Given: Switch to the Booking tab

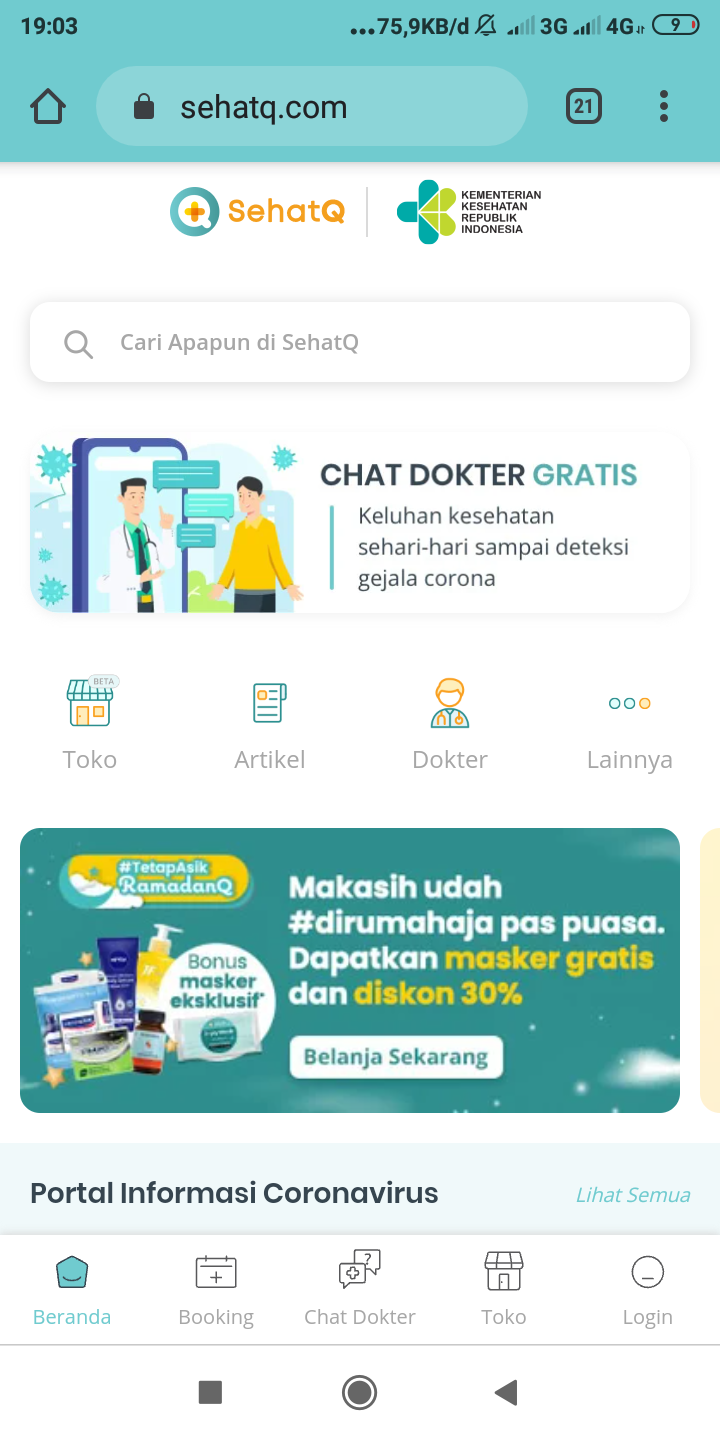Looking at the screenshot, I should 216,1290.
